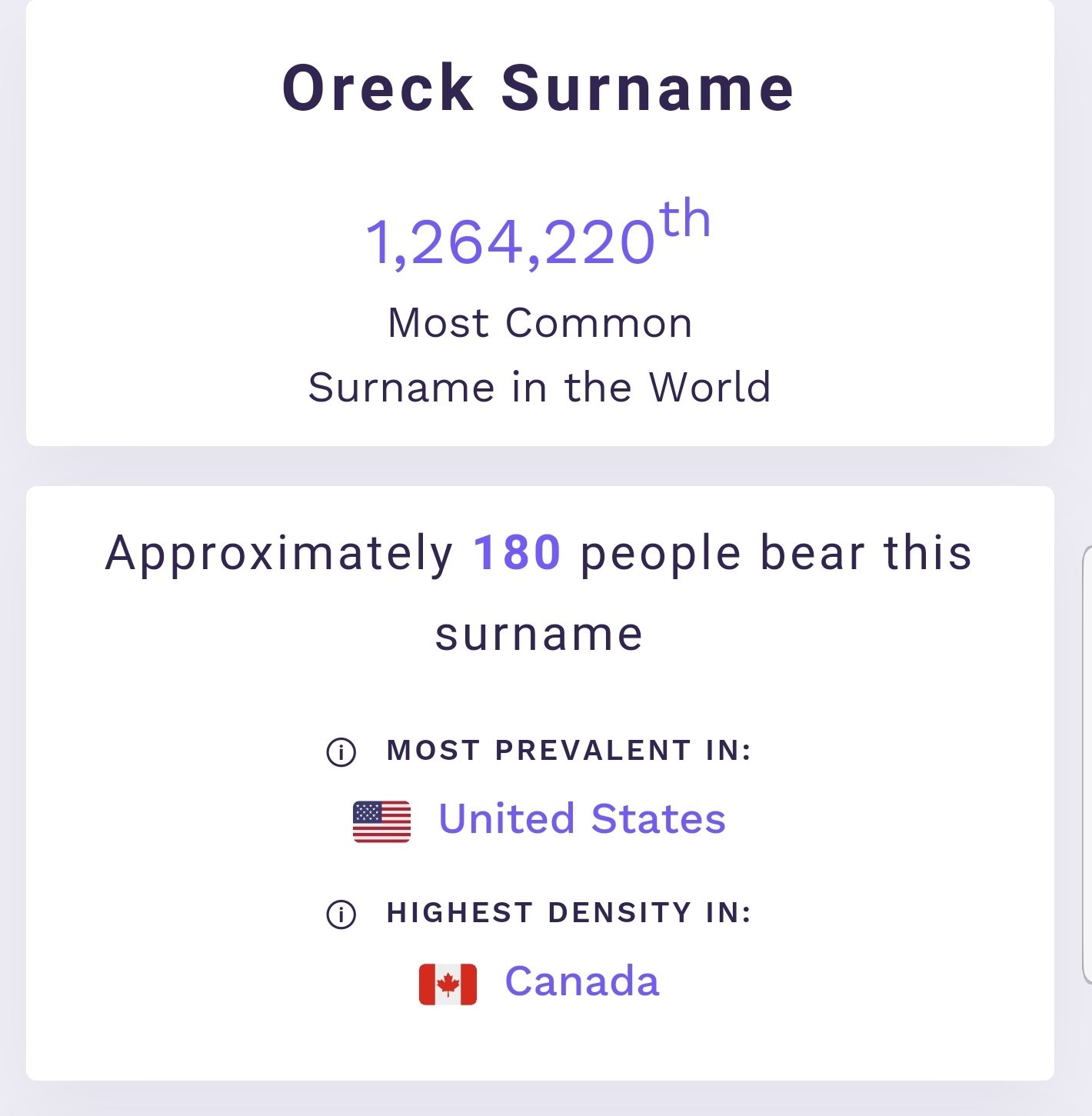Tap the info icon beside Highest Density In
The image size is (1092, 1116).
click(341, 914)
